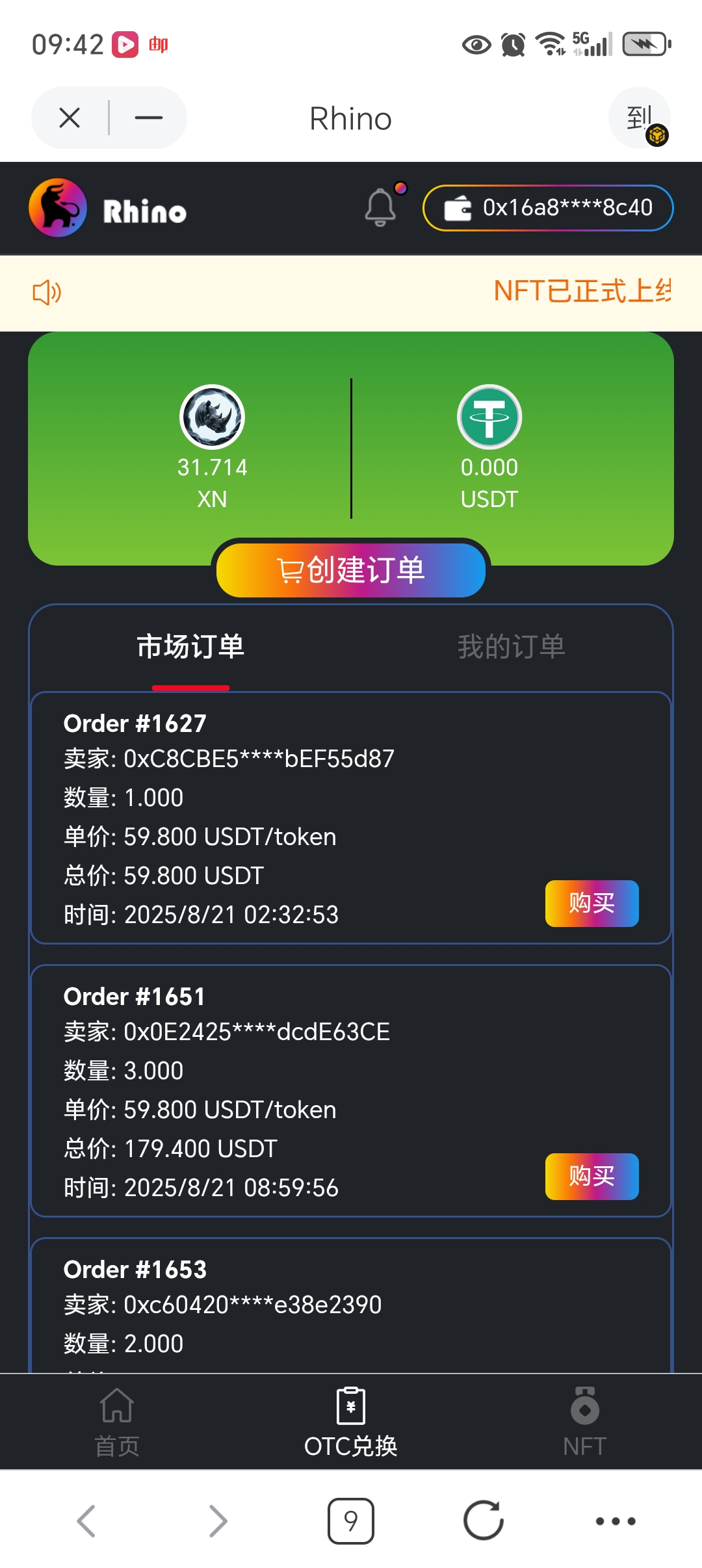Screen dimensions: 702x1568
Task: Tap 创建订单 to create an order
Action: pyautogui.click(x=351, y=570)
